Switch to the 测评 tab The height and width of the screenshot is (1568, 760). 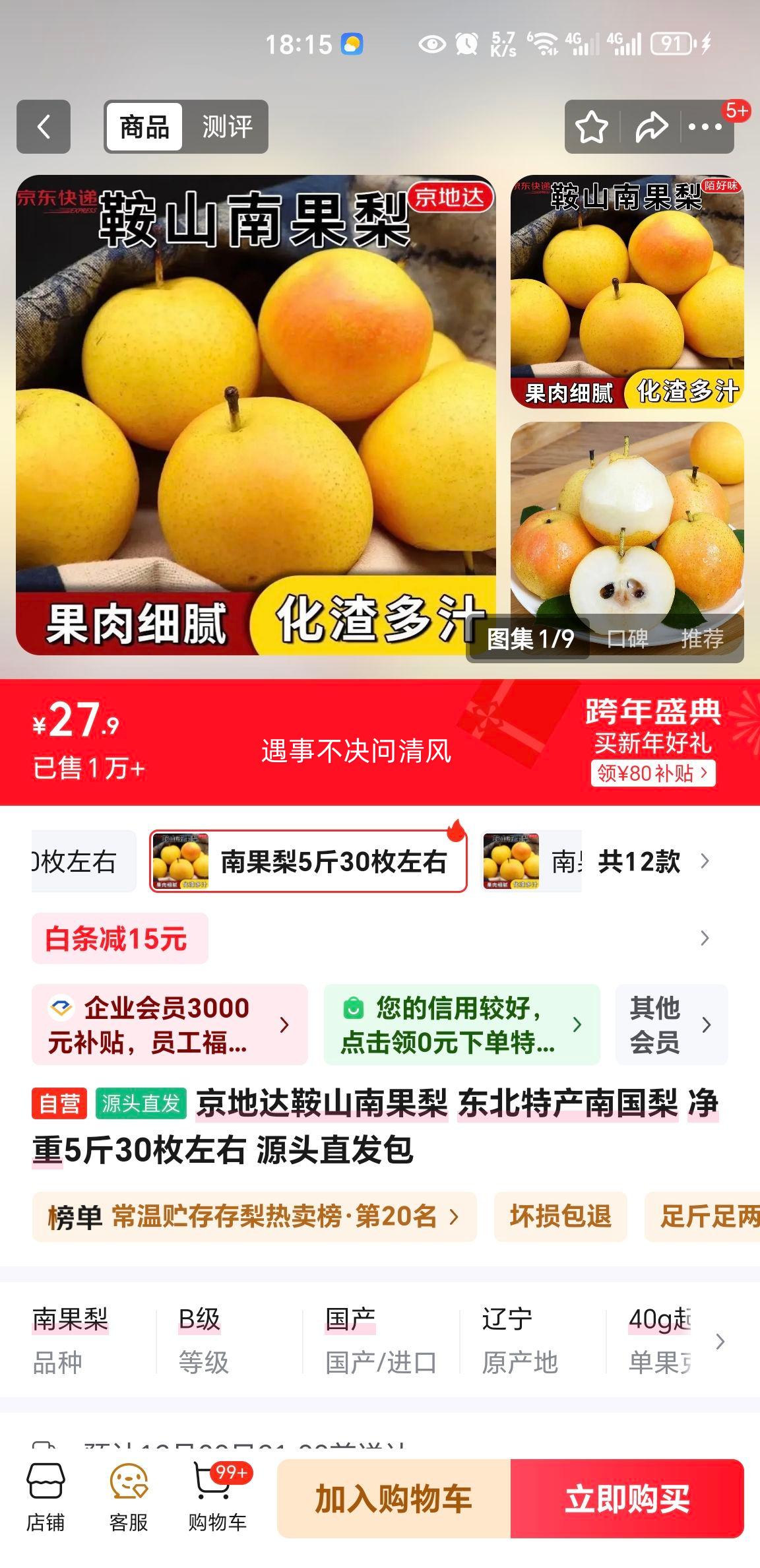click(227, 127)
